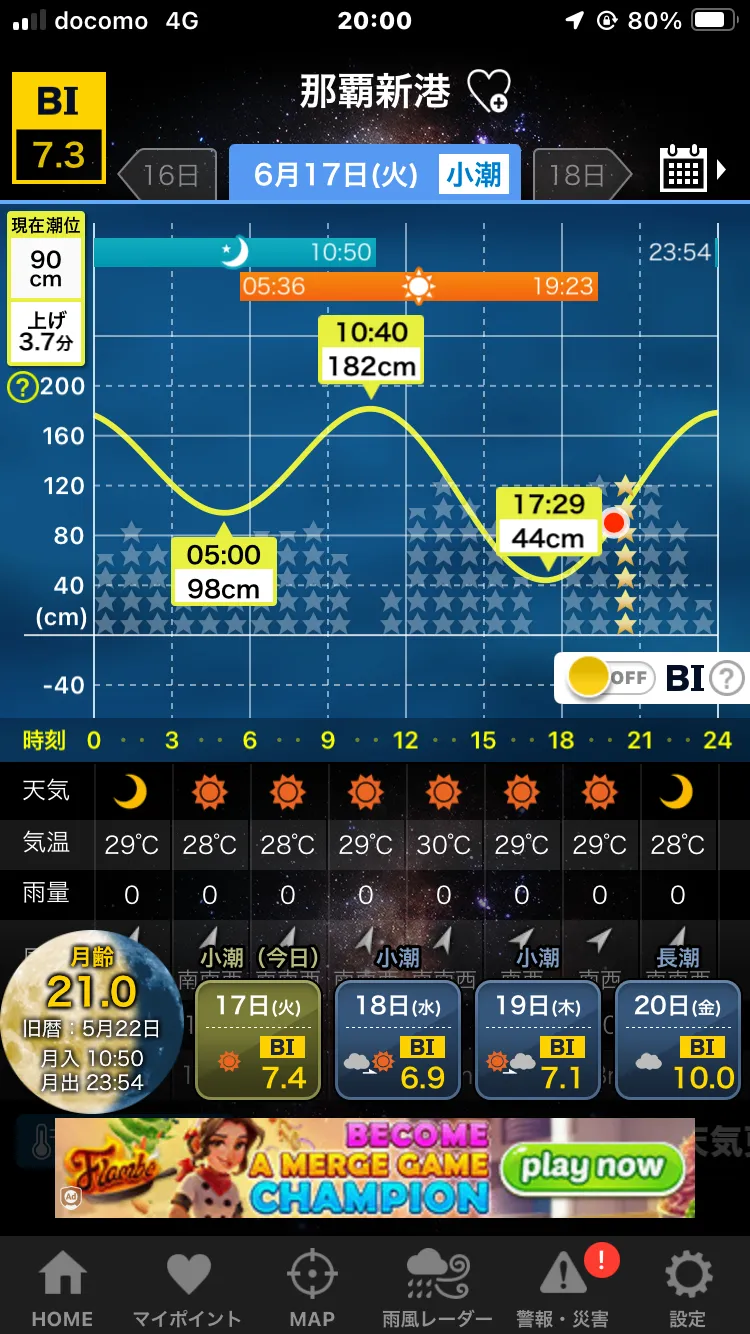Open the MAP tab
The image size is (750, 1334).
pyautogui.click(x=312, y=1290)
